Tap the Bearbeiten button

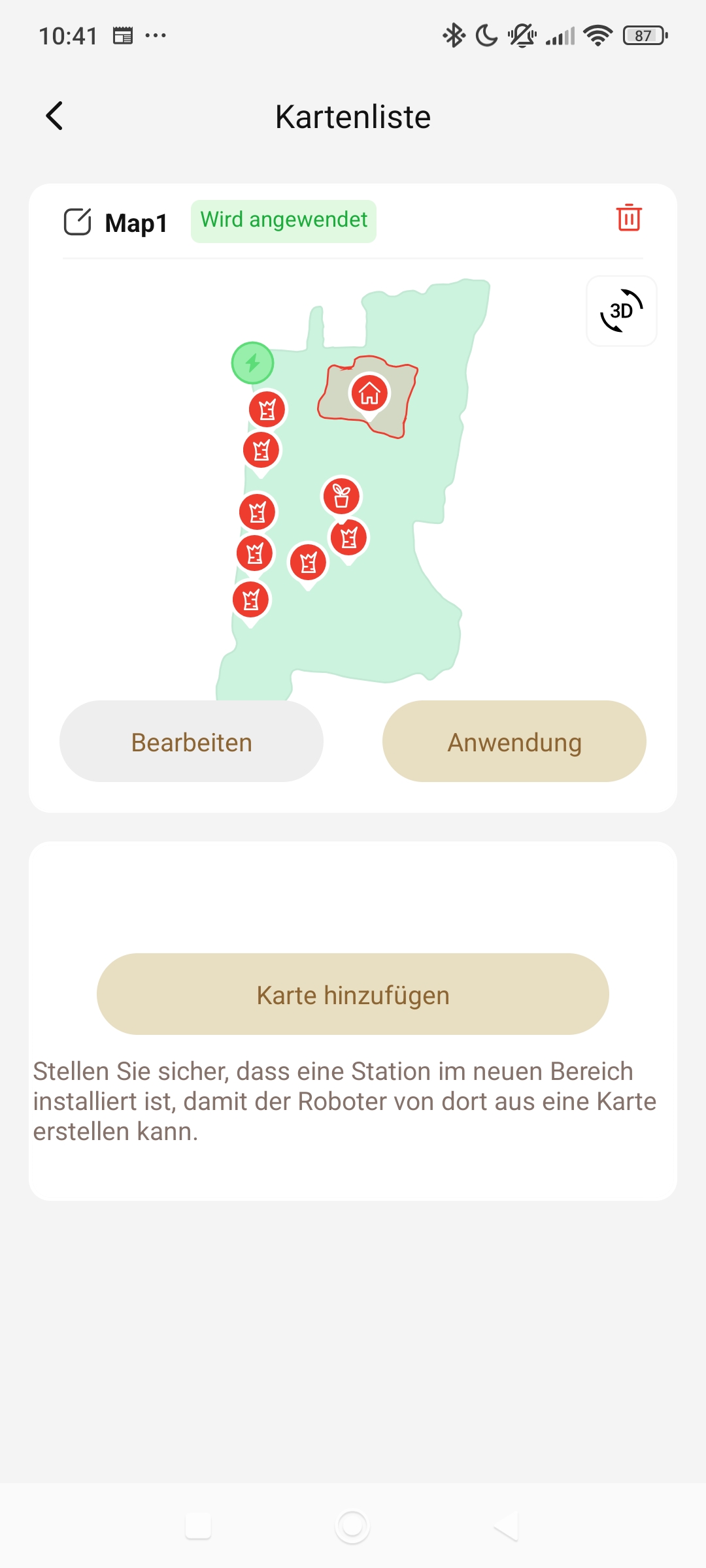[x=192, y=742]
